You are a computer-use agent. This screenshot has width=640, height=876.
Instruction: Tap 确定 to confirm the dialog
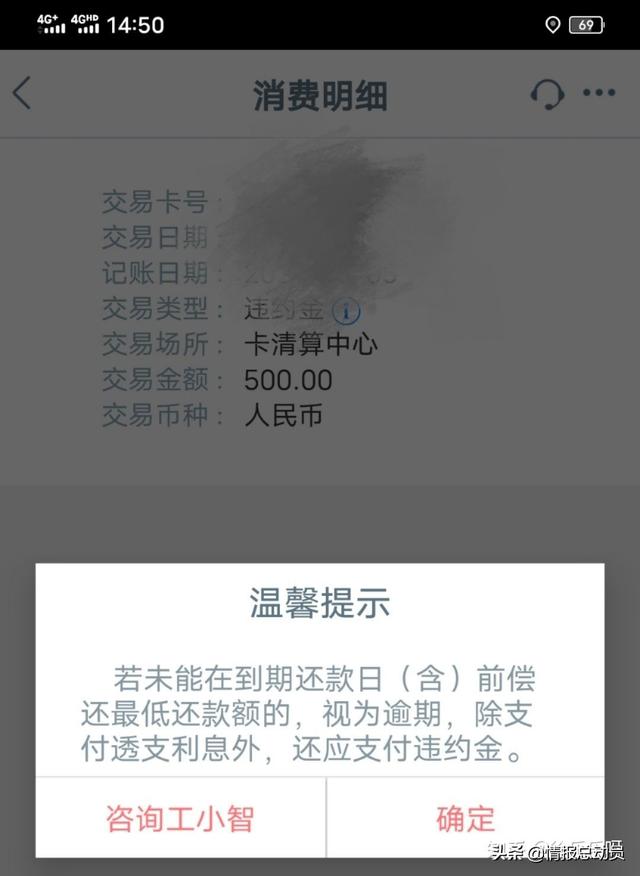[466, 818]
